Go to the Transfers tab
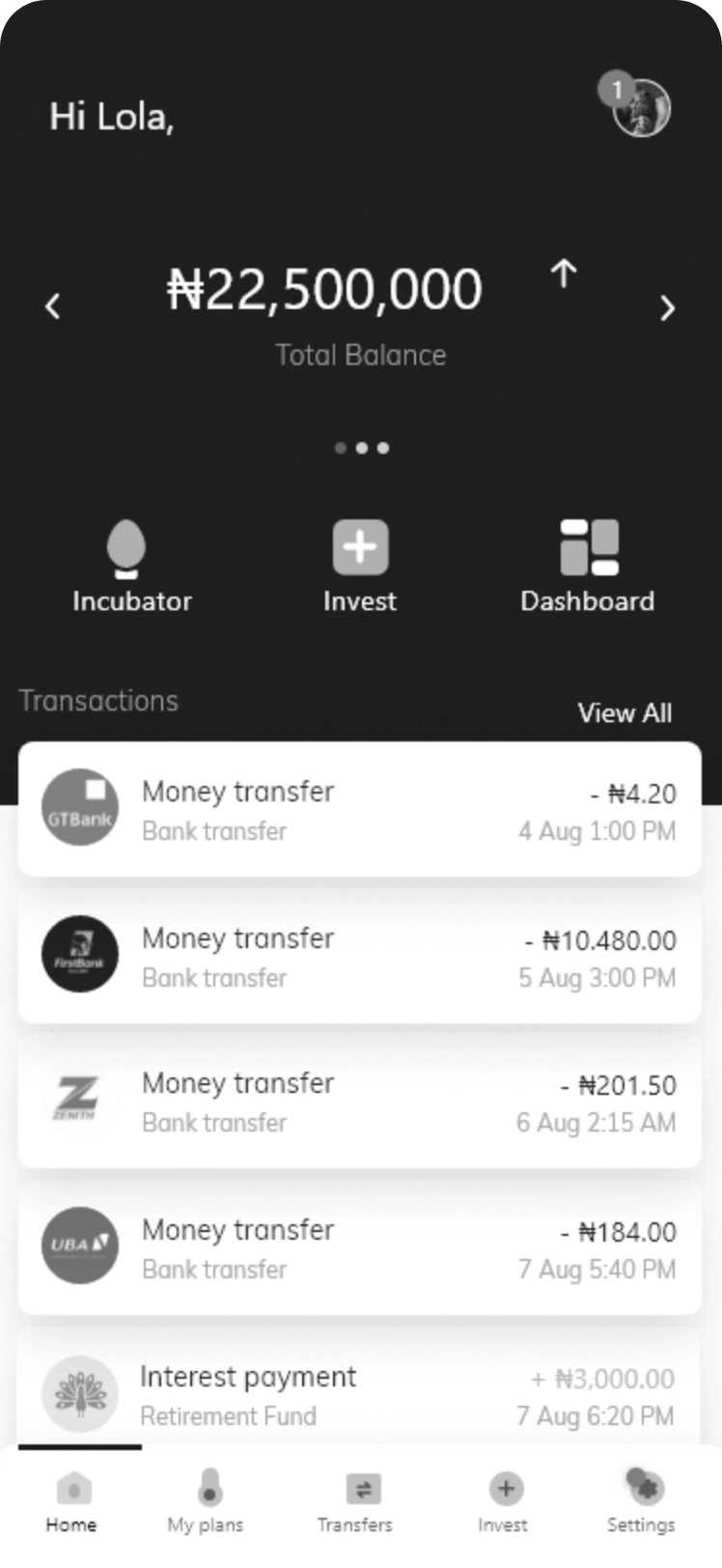The height and width of the screenshot is (1568, 722). (x=355, y=1502)
